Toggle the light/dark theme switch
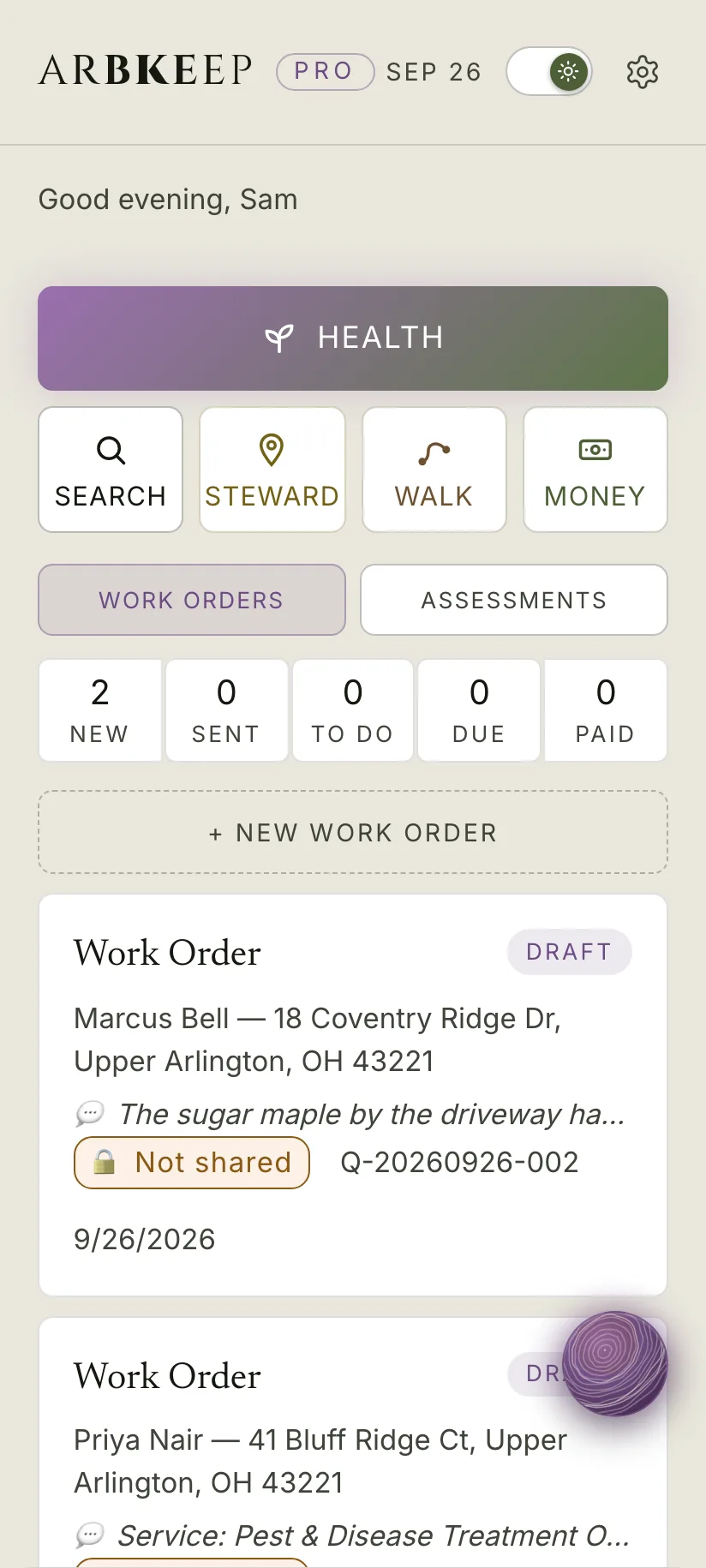This screenshot has height=1568, width=706. (549, 71)
